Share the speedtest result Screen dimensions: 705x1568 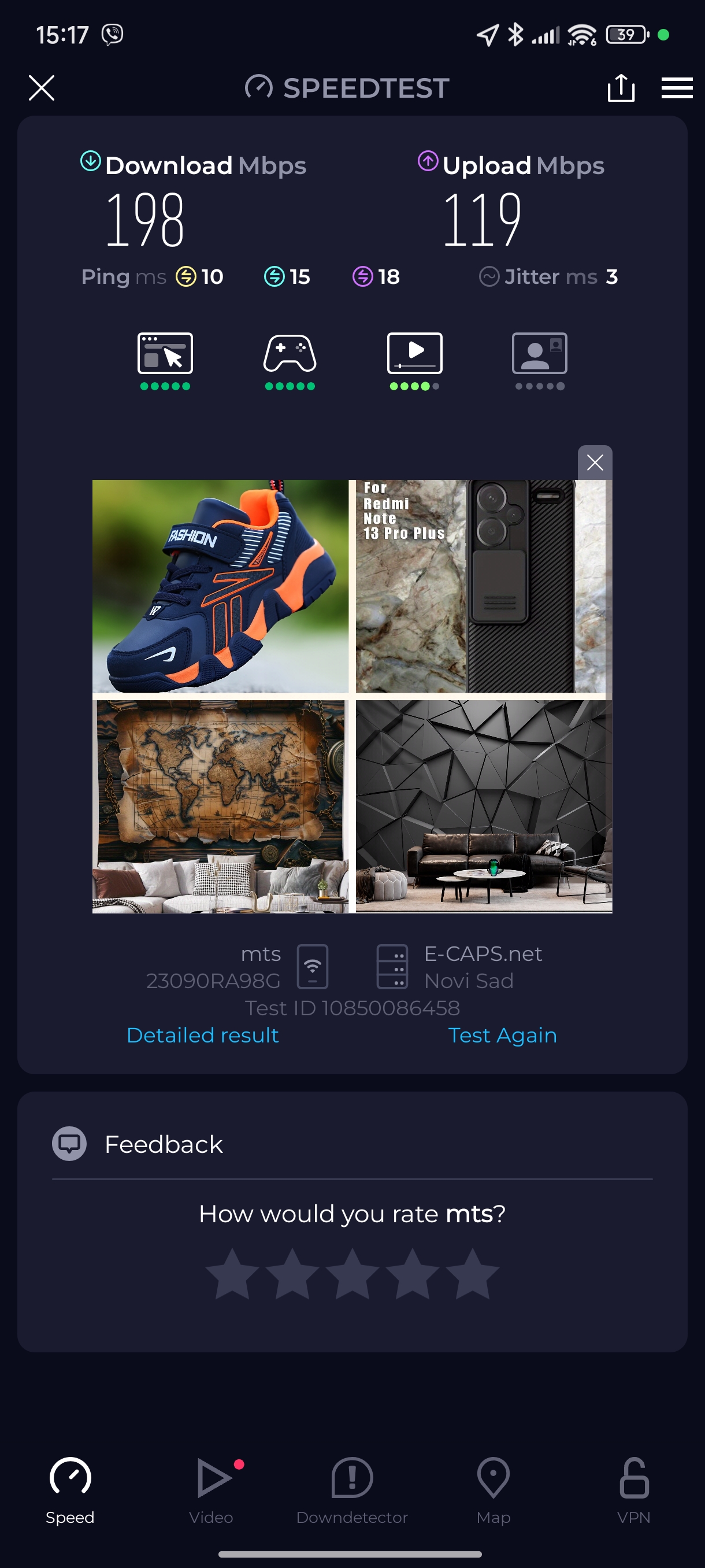(x=621, y=88)
